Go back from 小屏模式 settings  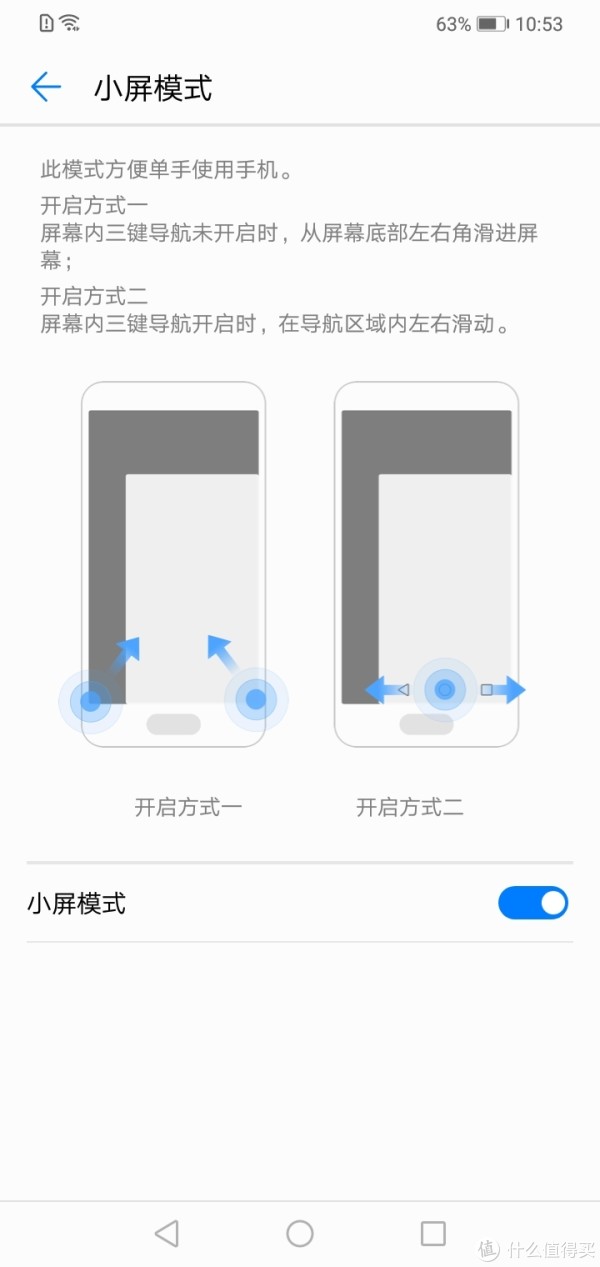coord(46,87)
